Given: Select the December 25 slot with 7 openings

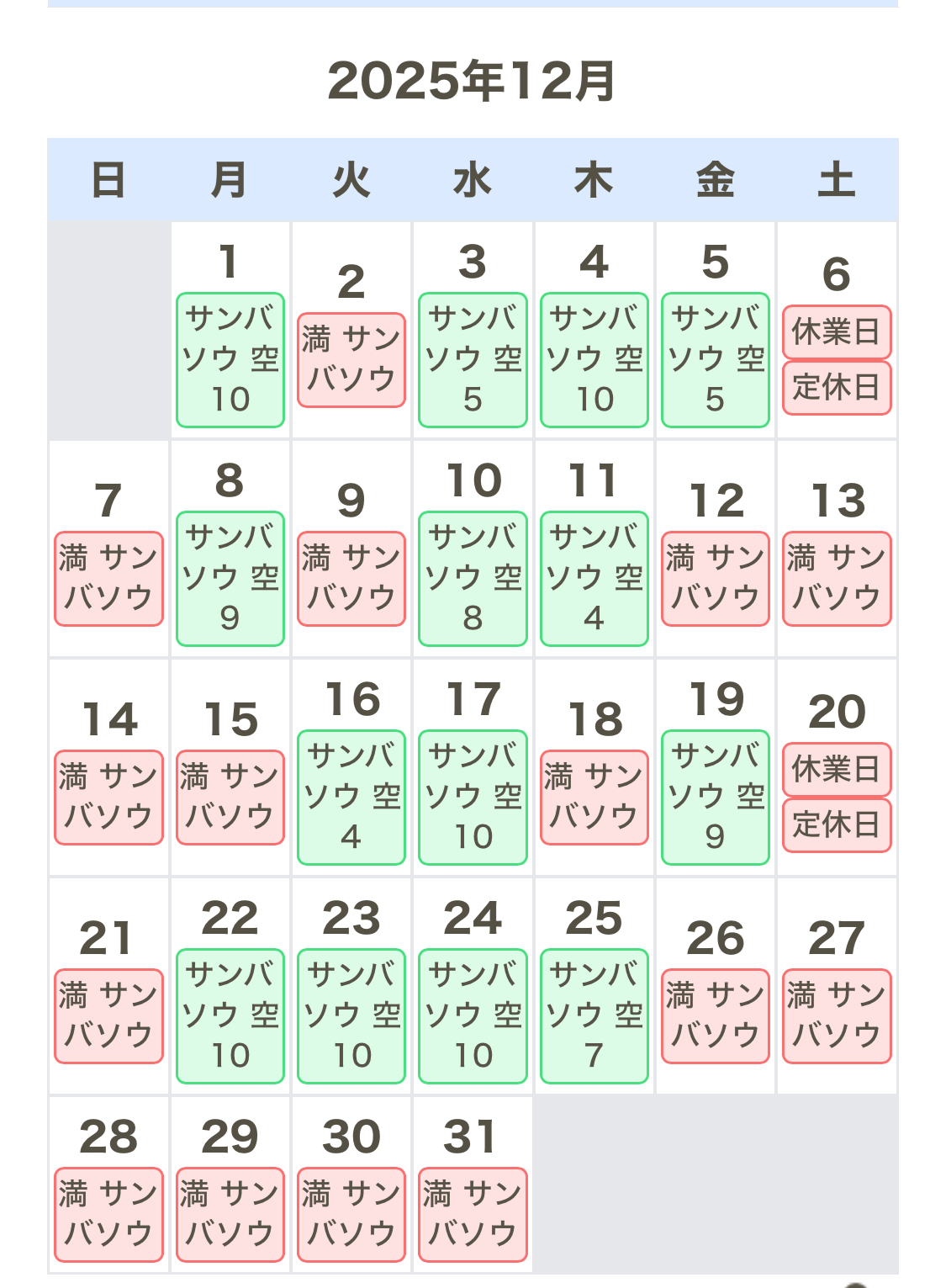Looking at the screenshot, I should tap(594, 1016).
